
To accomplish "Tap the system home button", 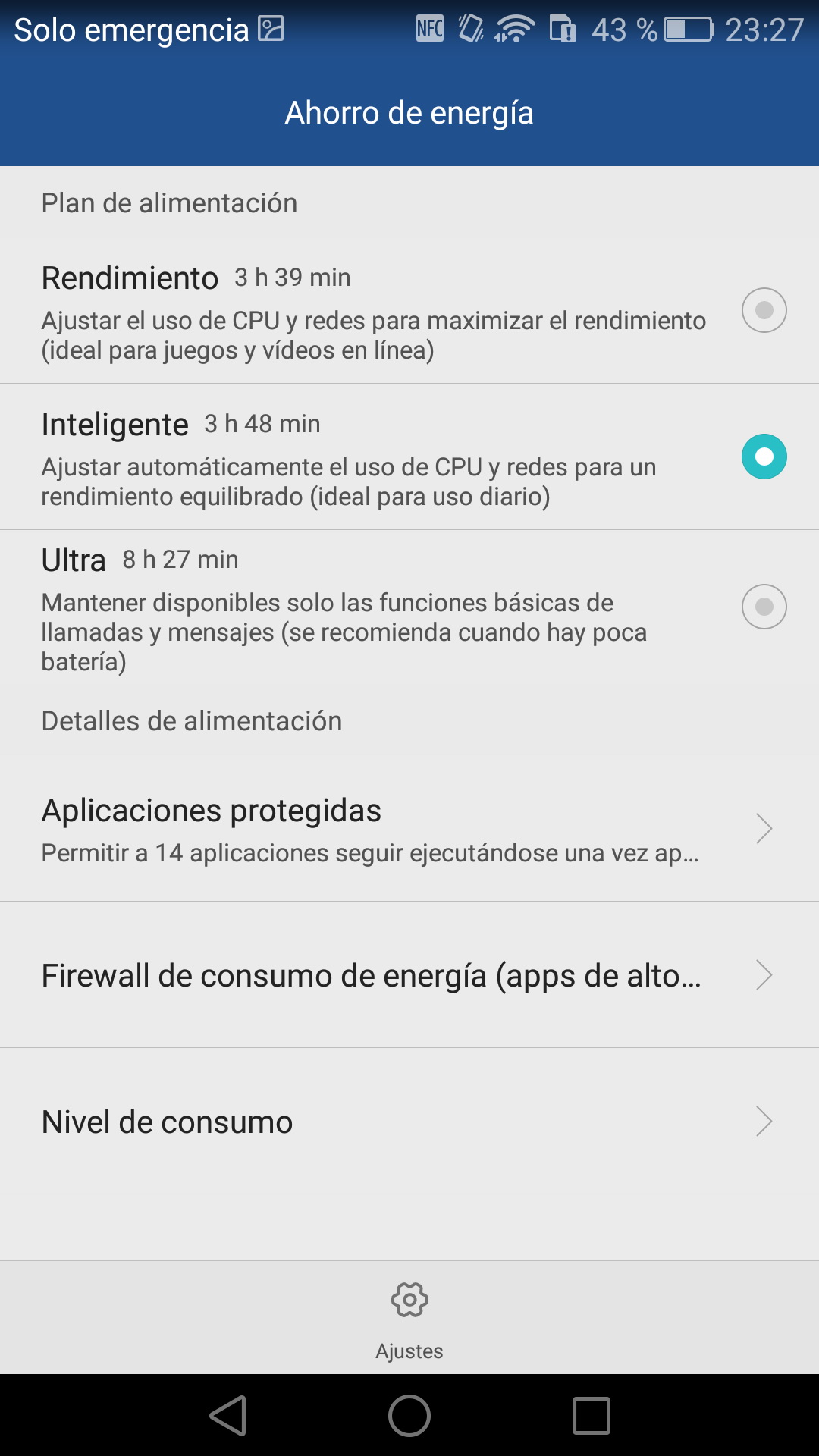I will (x=409, y=1416).
